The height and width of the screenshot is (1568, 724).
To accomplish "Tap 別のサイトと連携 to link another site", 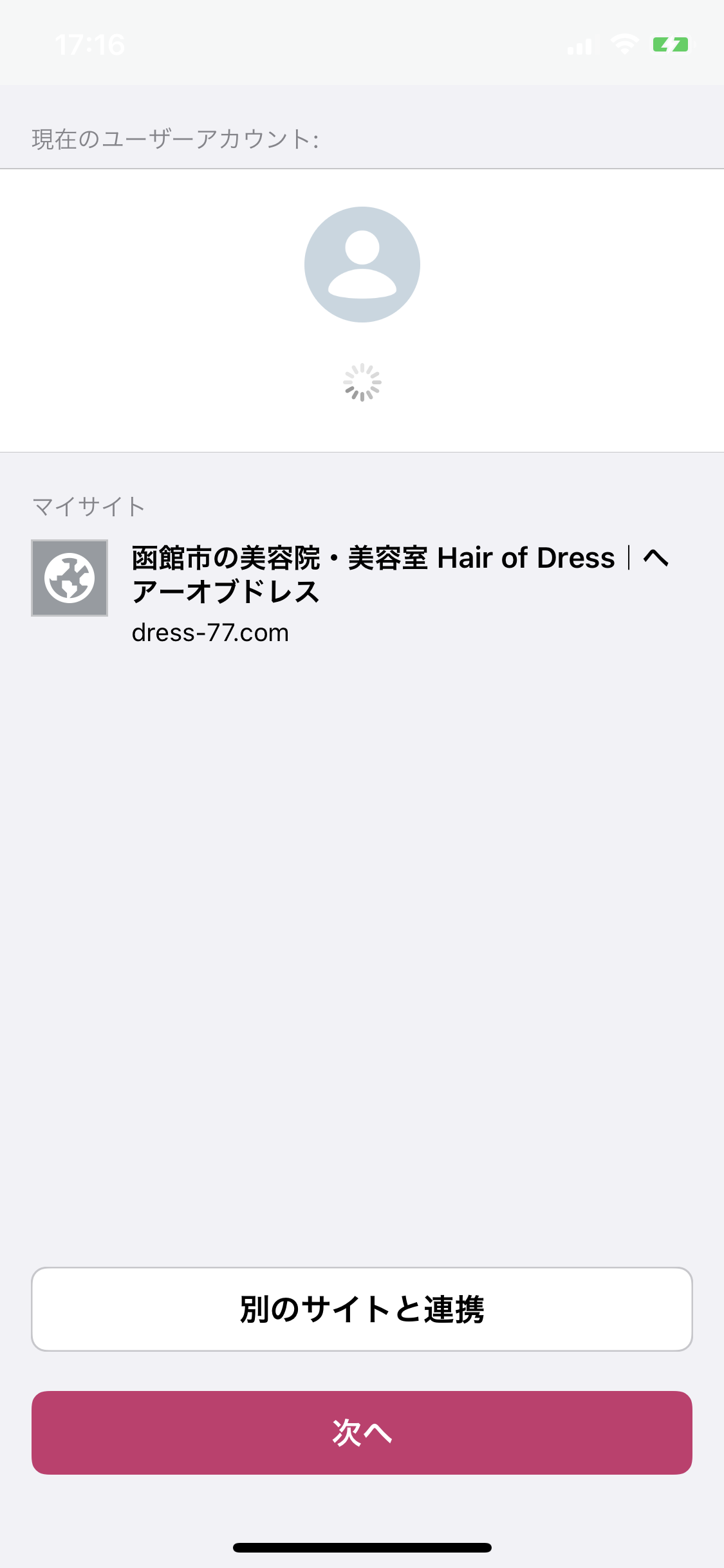I will 362,1309.
